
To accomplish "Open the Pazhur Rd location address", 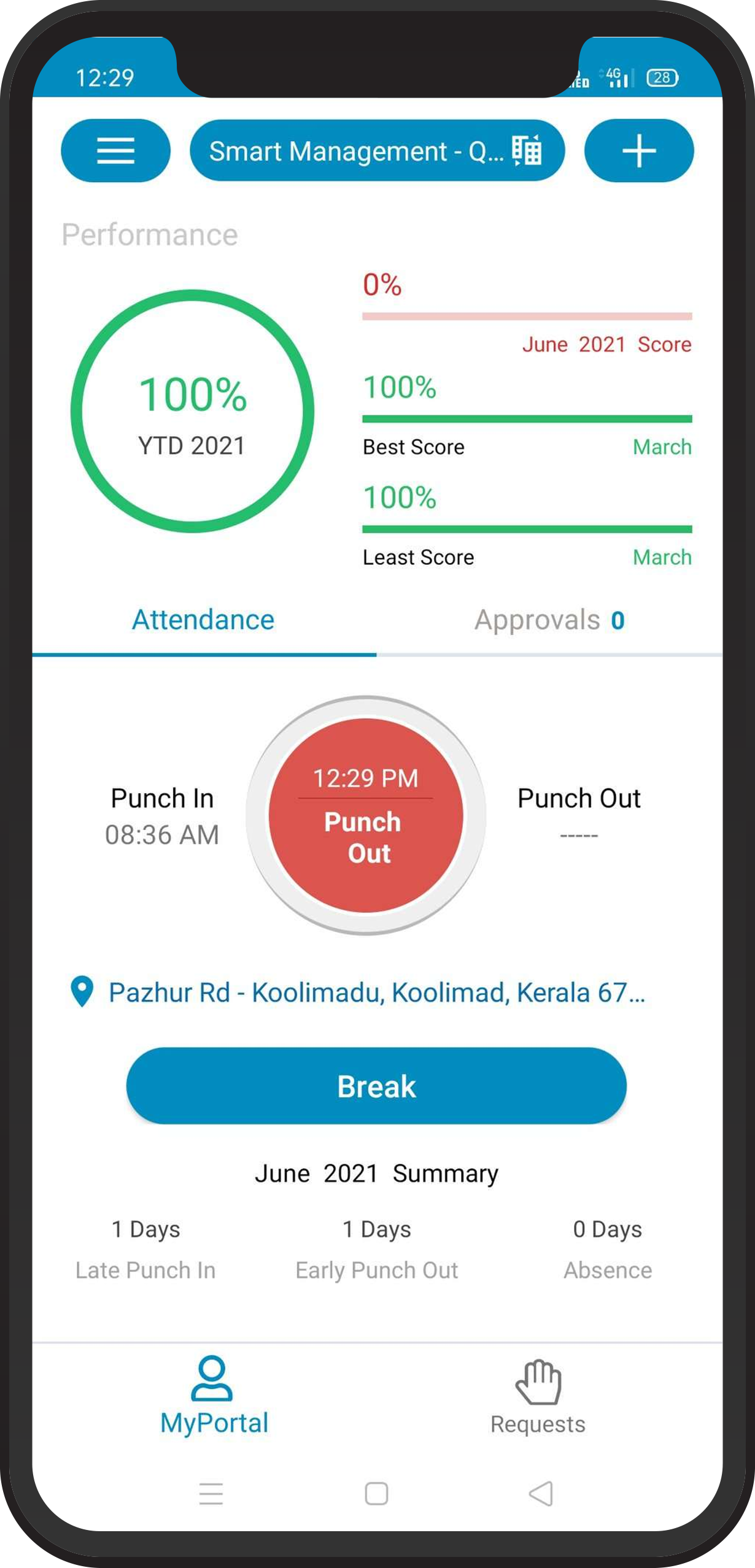I will coord(376,993).
